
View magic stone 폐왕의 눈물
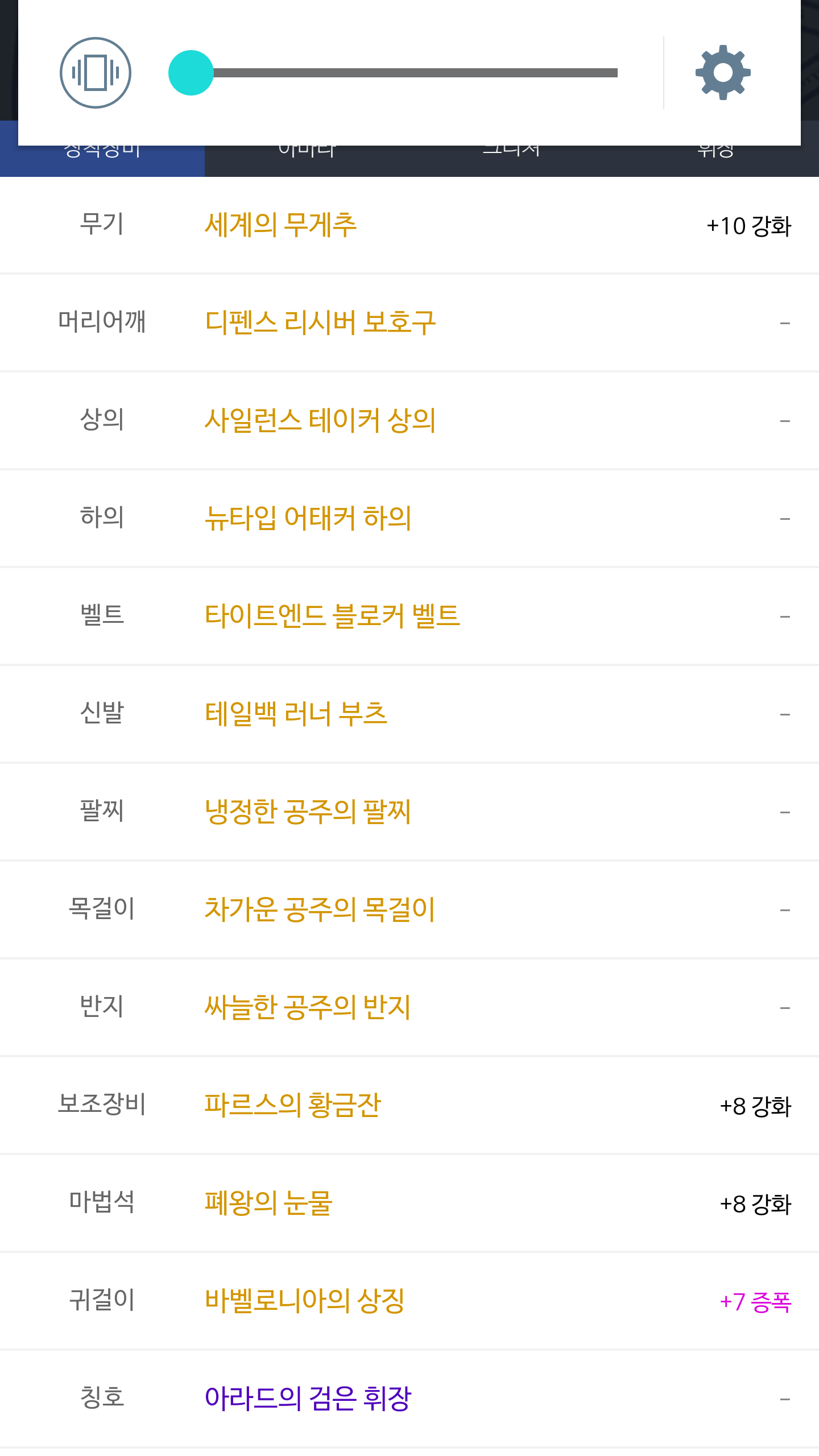(409, 1203)
